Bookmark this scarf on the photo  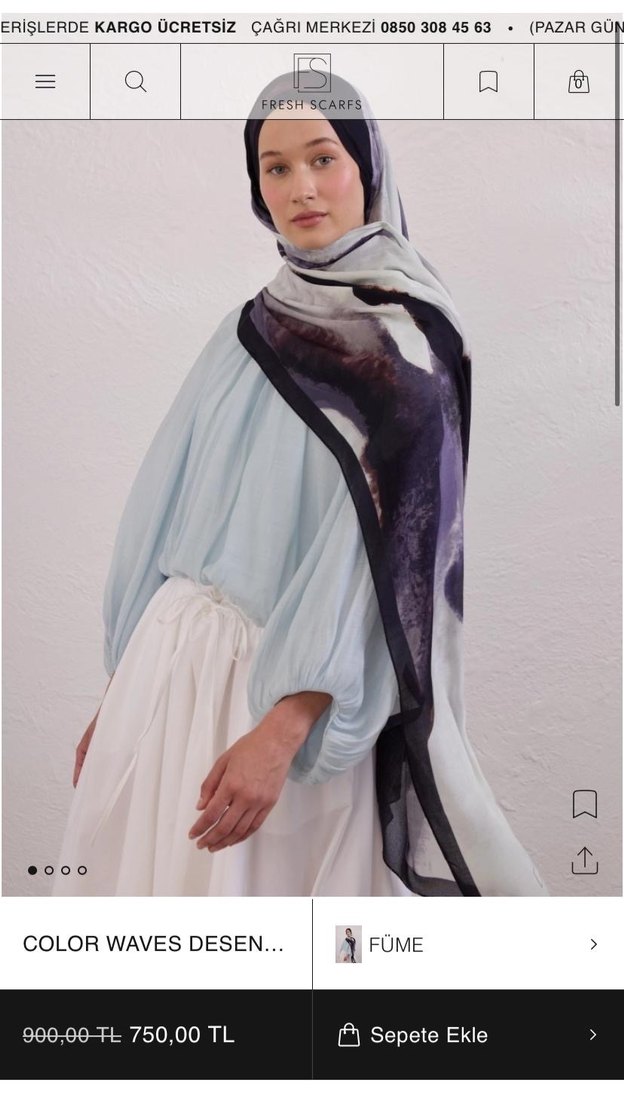(585, 804)
